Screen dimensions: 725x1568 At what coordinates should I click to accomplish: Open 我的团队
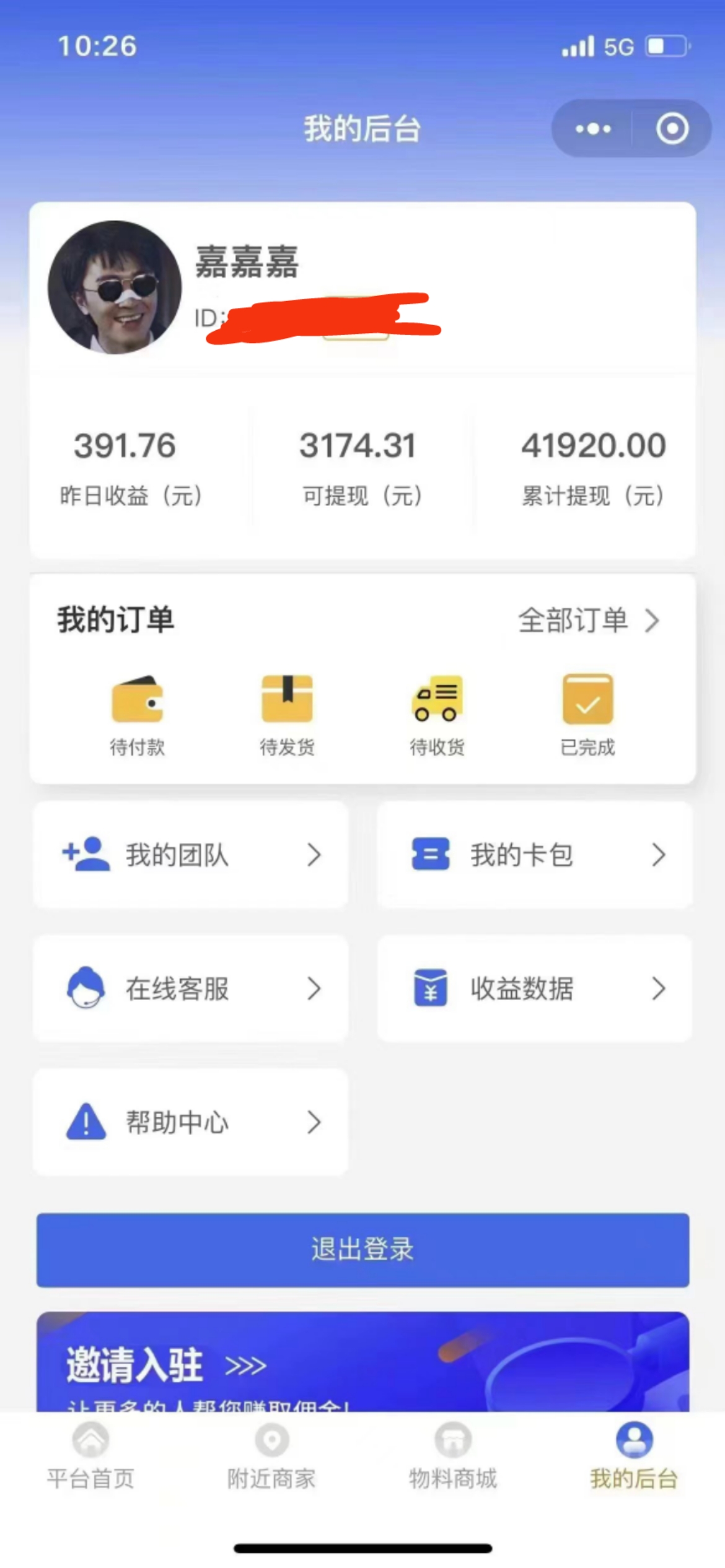tap(190, 855)
